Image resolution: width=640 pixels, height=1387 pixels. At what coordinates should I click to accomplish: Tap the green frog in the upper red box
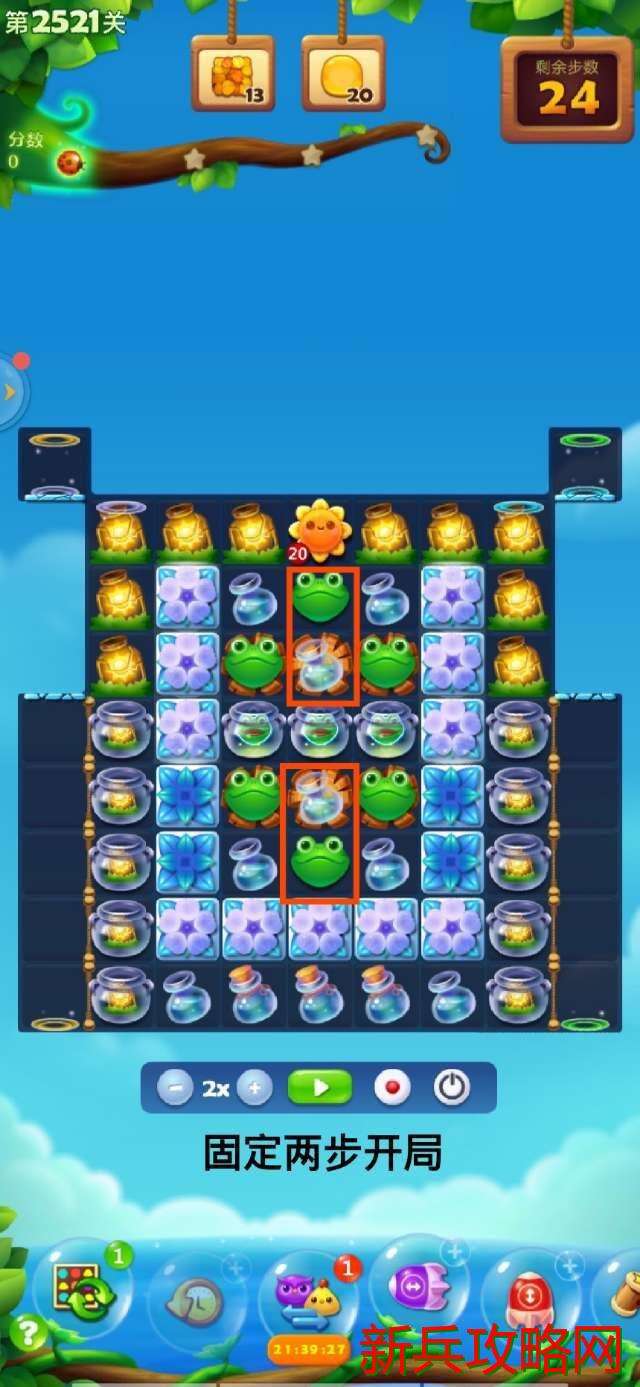321,597
